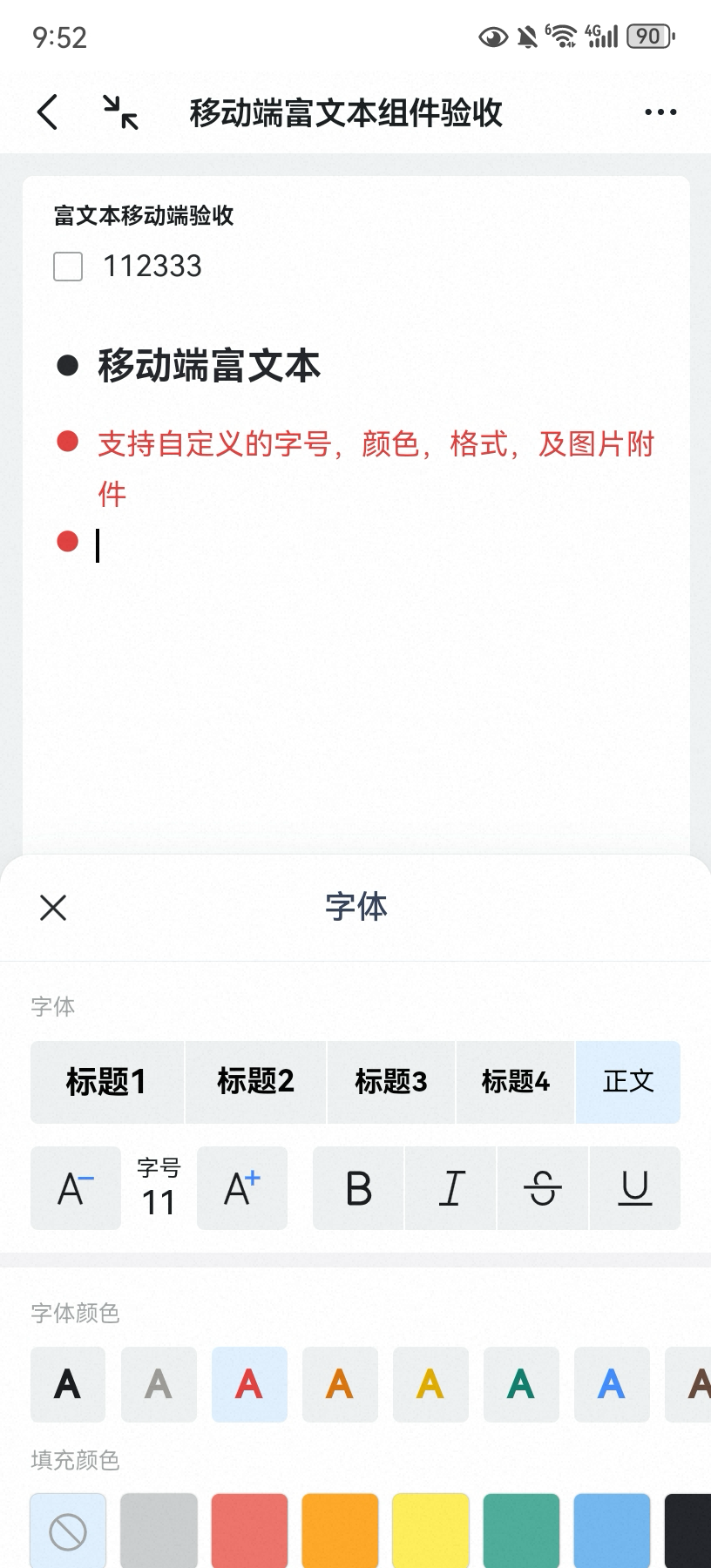Choose the 标题4 heading style
This screenshot has width=711, height=1568.
516,1082
